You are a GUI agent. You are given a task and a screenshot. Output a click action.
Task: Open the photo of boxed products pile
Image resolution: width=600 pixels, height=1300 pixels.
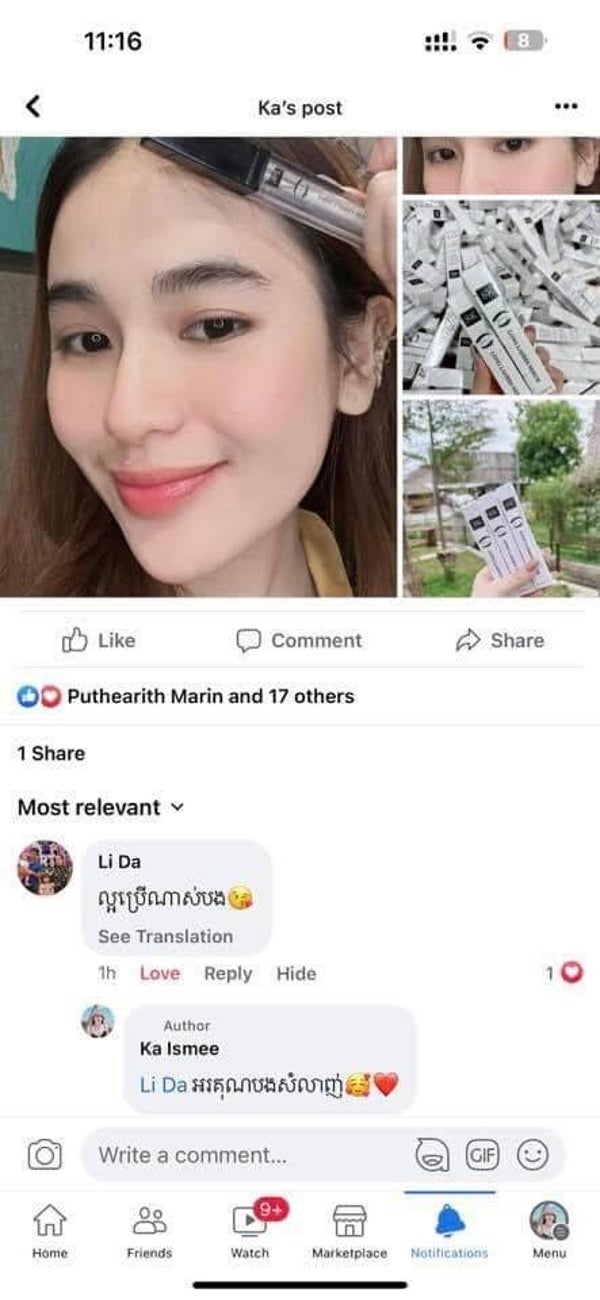click(501, 296)
